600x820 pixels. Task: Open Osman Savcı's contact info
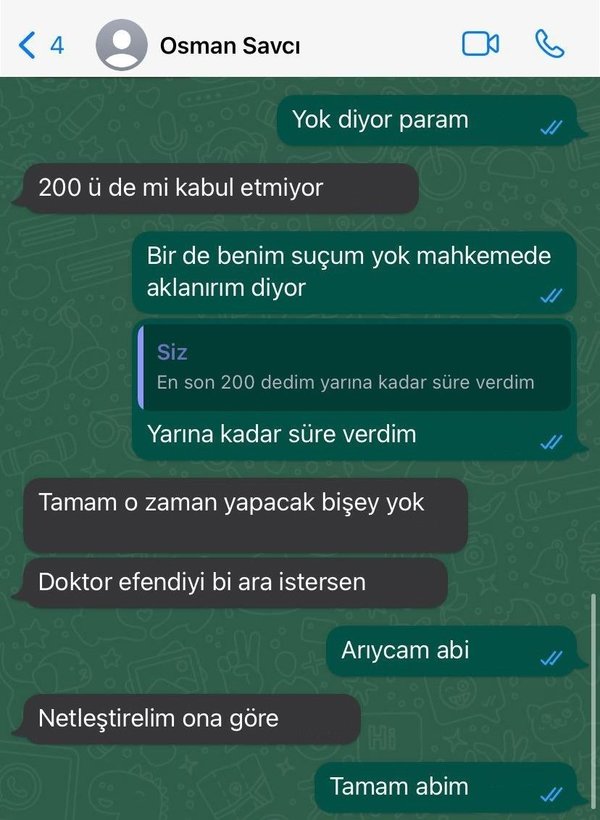[x=230, y=46]
